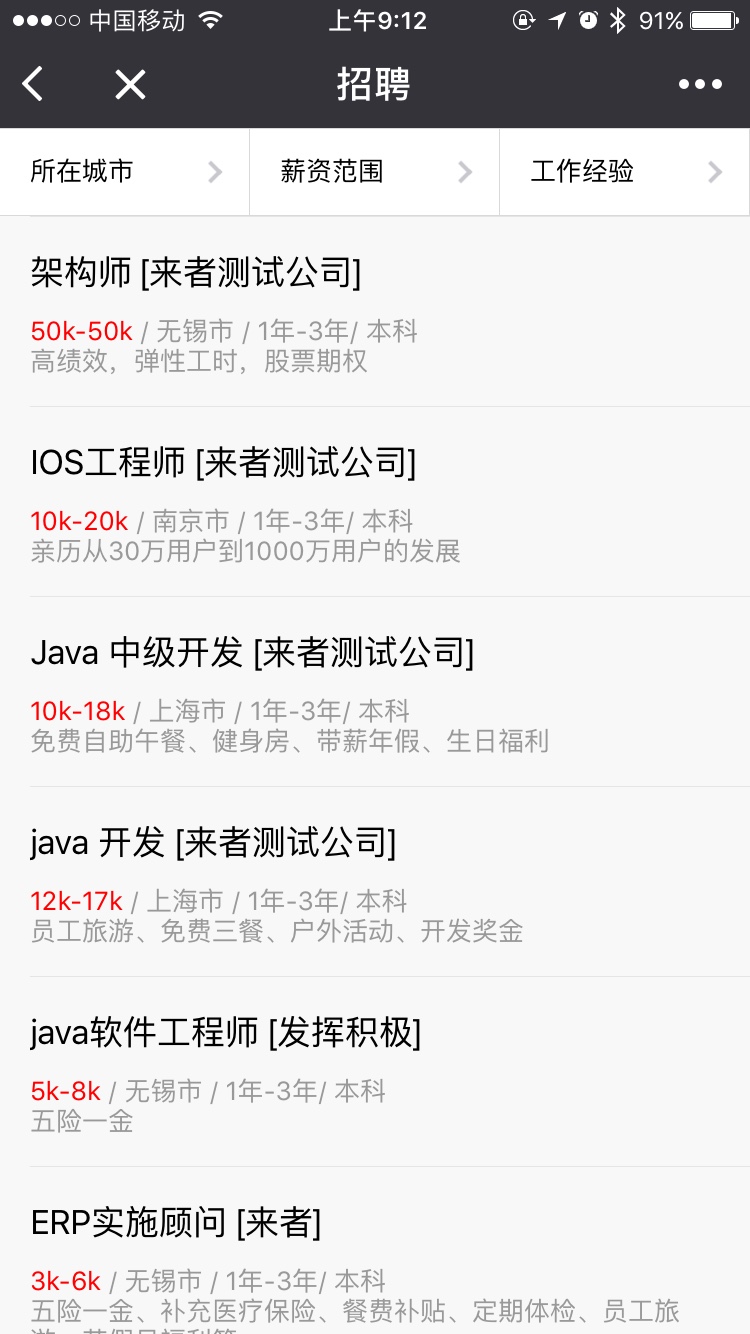Open the java软件工程师 job listing
Screen dimensions: 750x1334
[375, 1072]
